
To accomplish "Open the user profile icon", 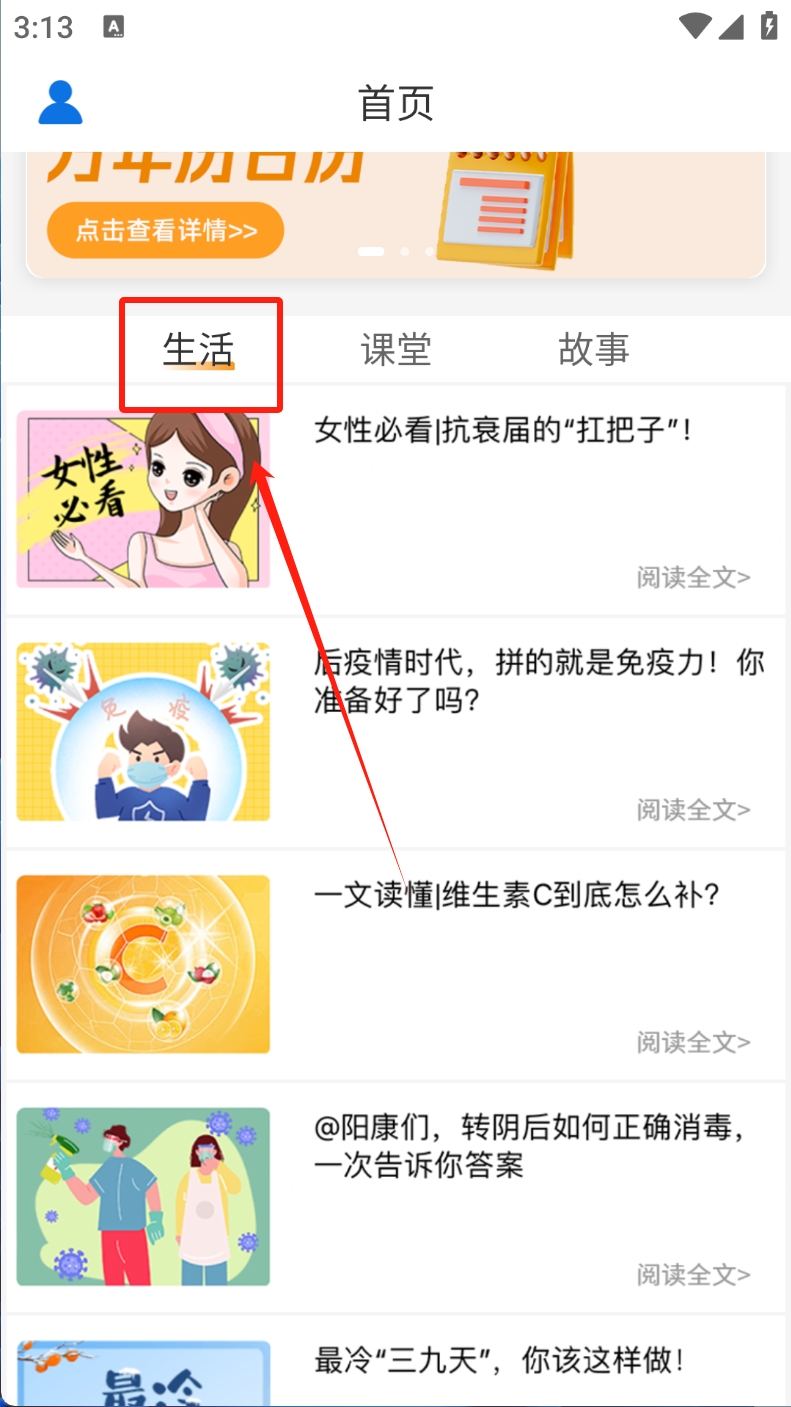I will (x=60, y=103).
